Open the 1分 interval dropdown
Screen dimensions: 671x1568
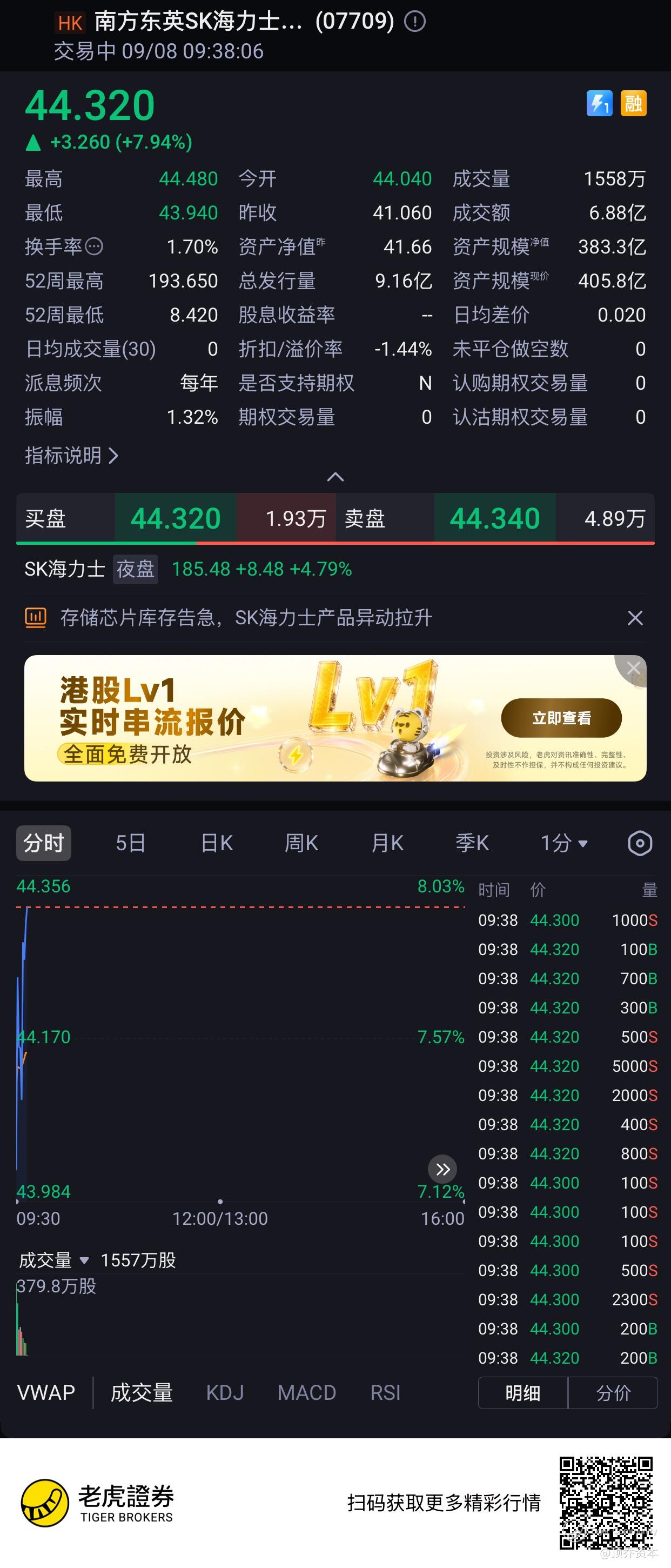pos(564,843)
